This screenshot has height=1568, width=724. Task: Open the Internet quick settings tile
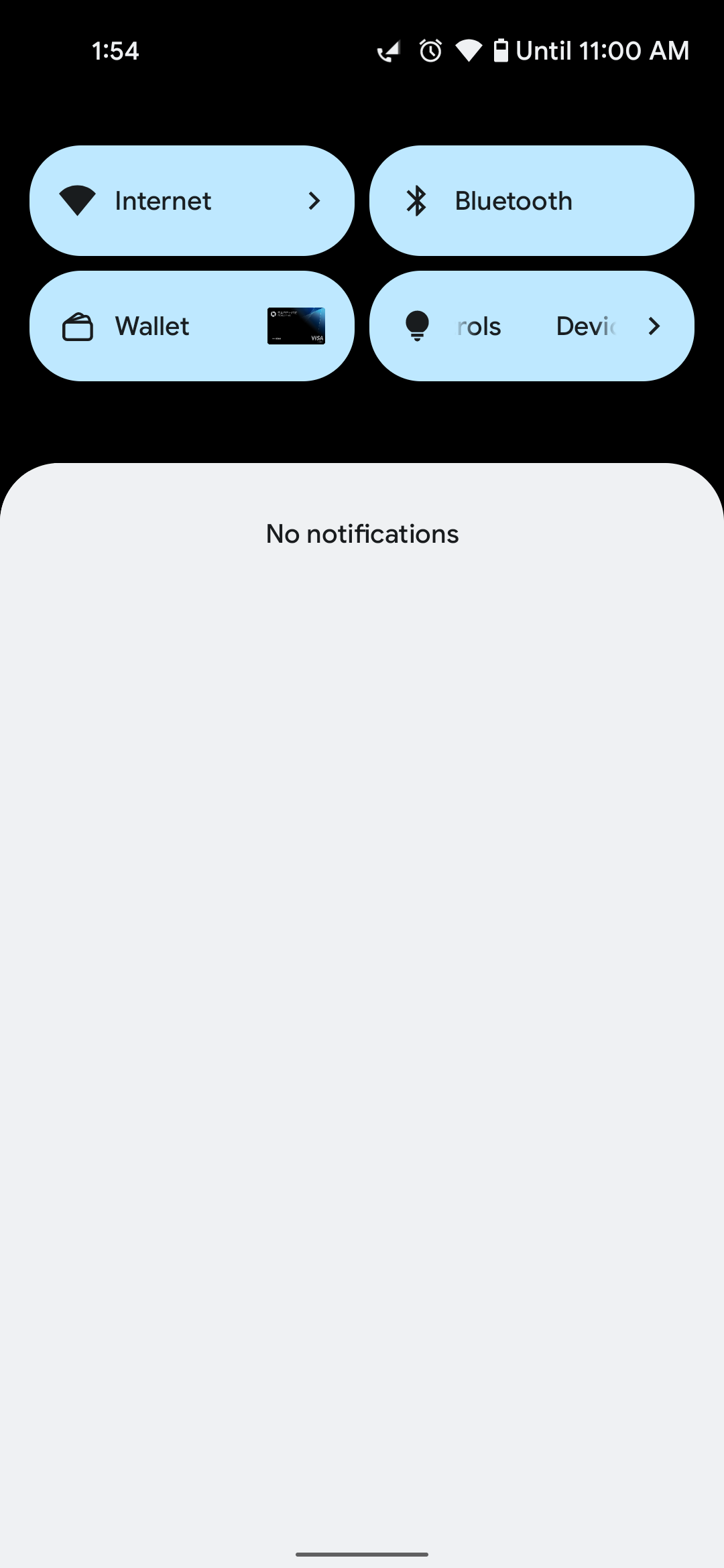(192, 200)
